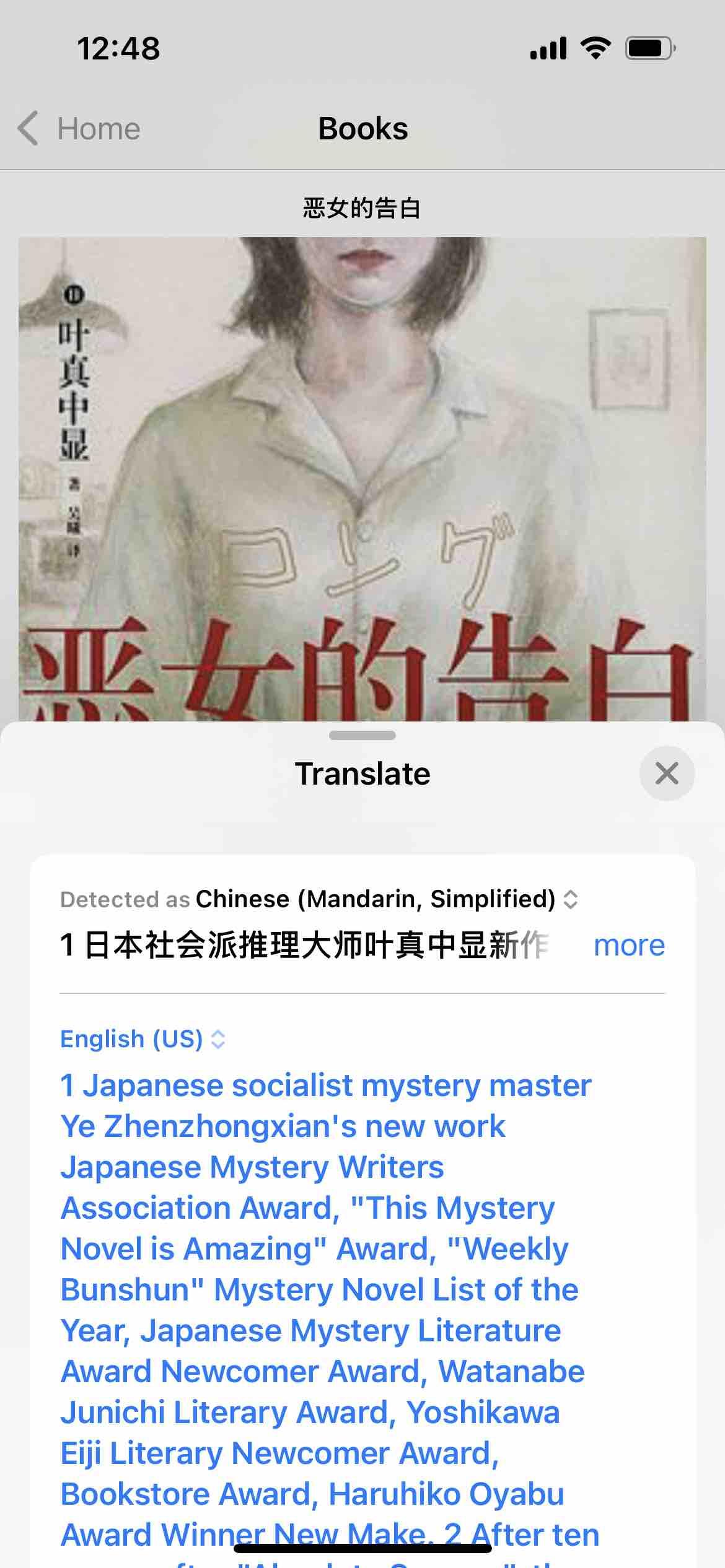725x1568 pixels.
Task: Change target language English (US)
Action: pyautogui.click(x=143, y=1039)
